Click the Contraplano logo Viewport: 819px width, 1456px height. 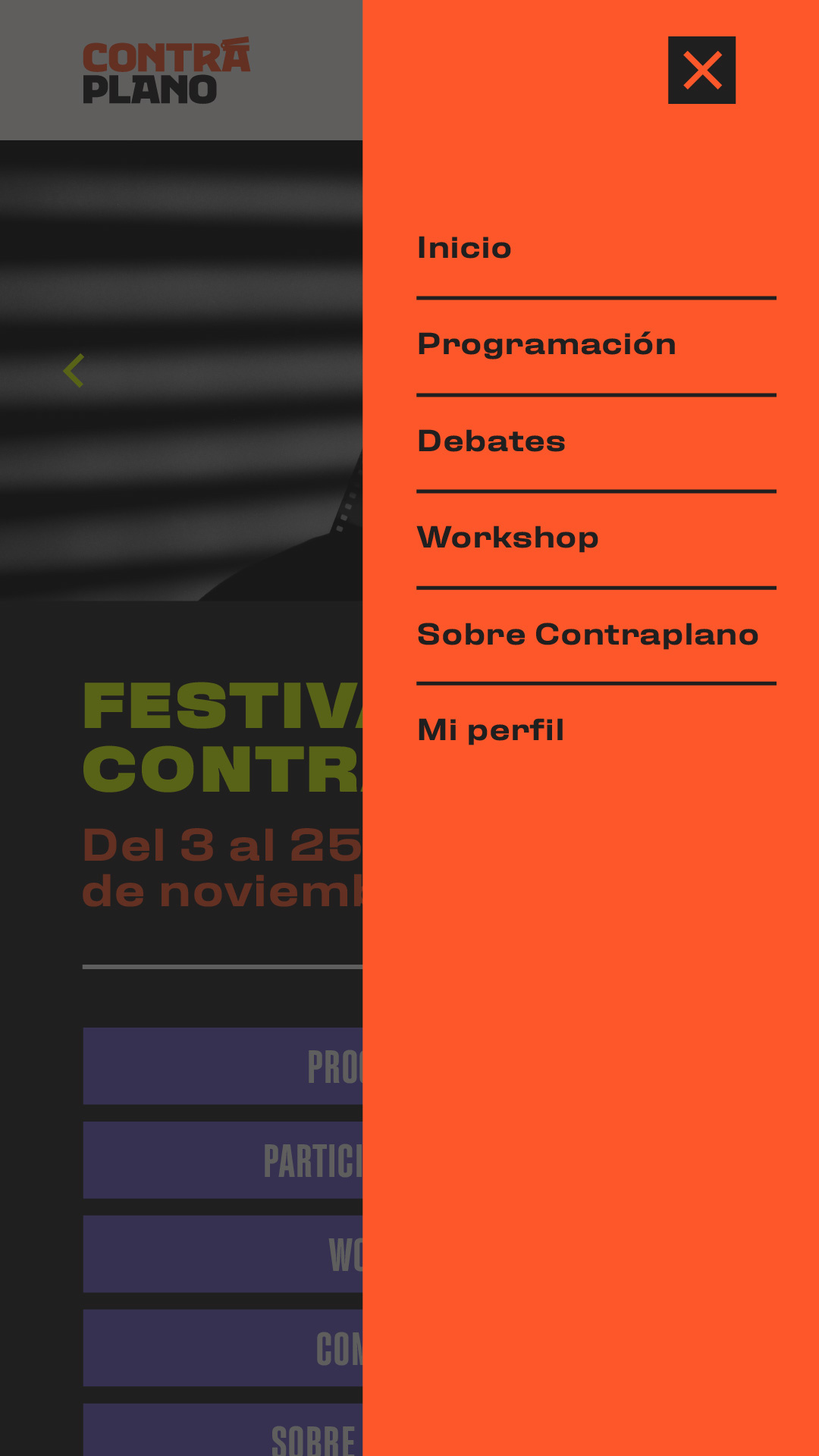click(167, 72)
